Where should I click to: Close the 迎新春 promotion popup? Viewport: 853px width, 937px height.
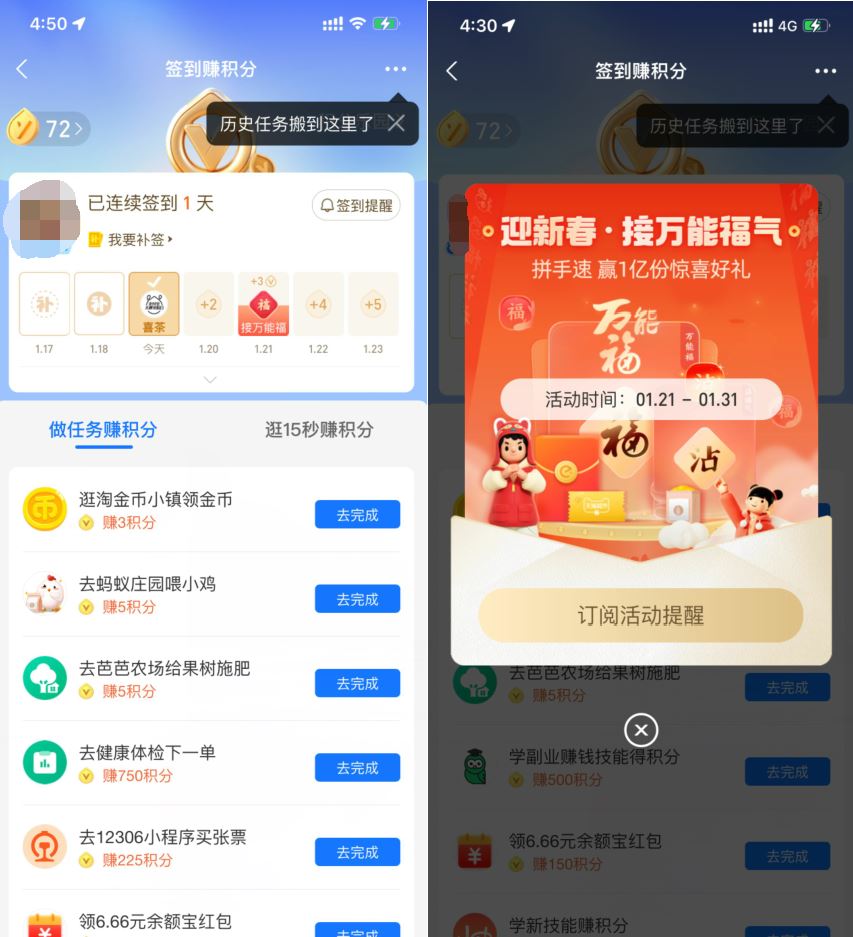pos(641,729)
